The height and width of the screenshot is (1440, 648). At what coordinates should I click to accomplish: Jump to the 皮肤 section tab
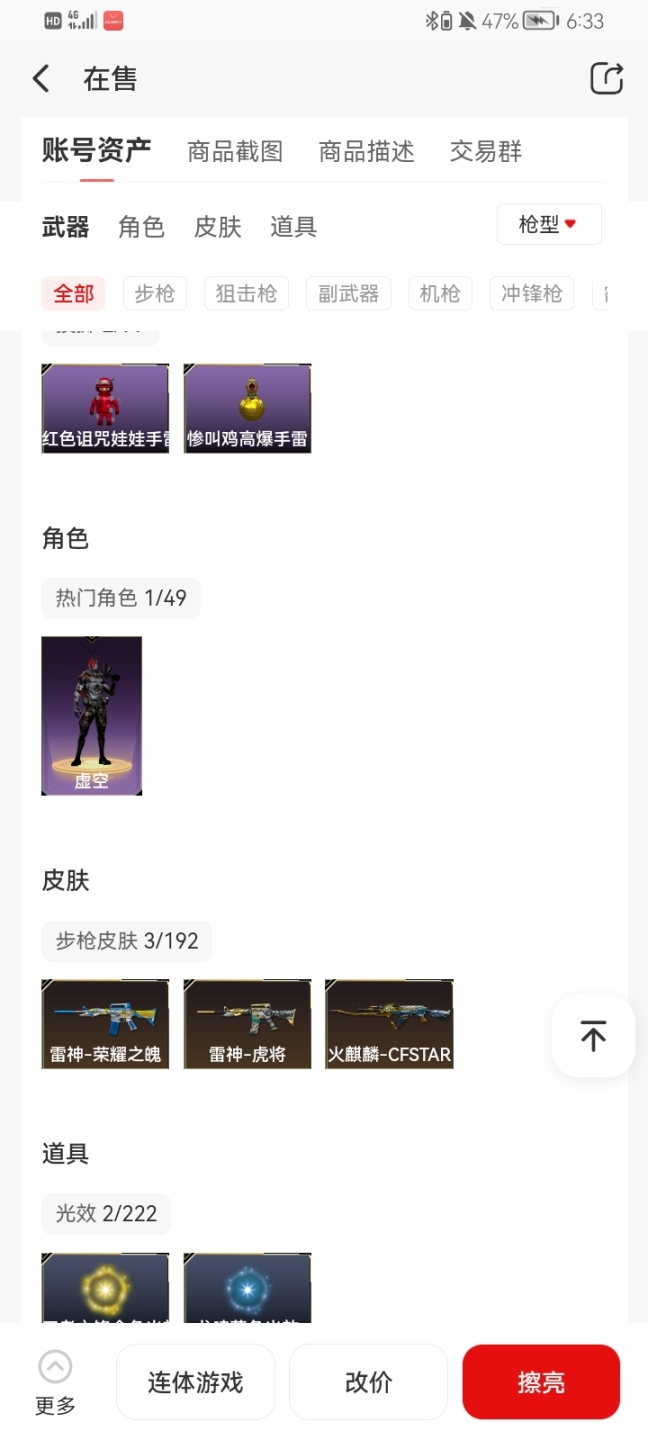(217, 227)
